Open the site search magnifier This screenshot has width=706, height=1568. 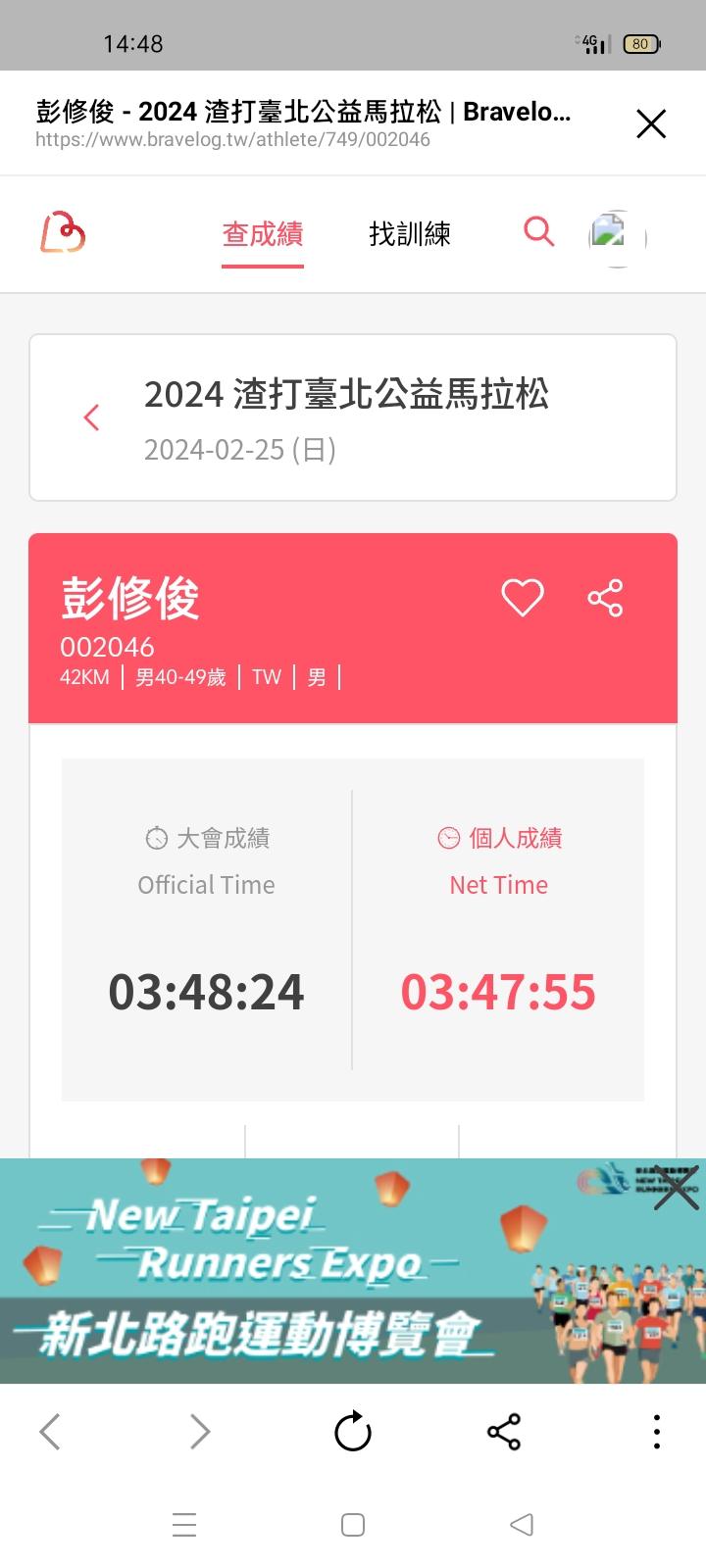[x=538, y=232]
